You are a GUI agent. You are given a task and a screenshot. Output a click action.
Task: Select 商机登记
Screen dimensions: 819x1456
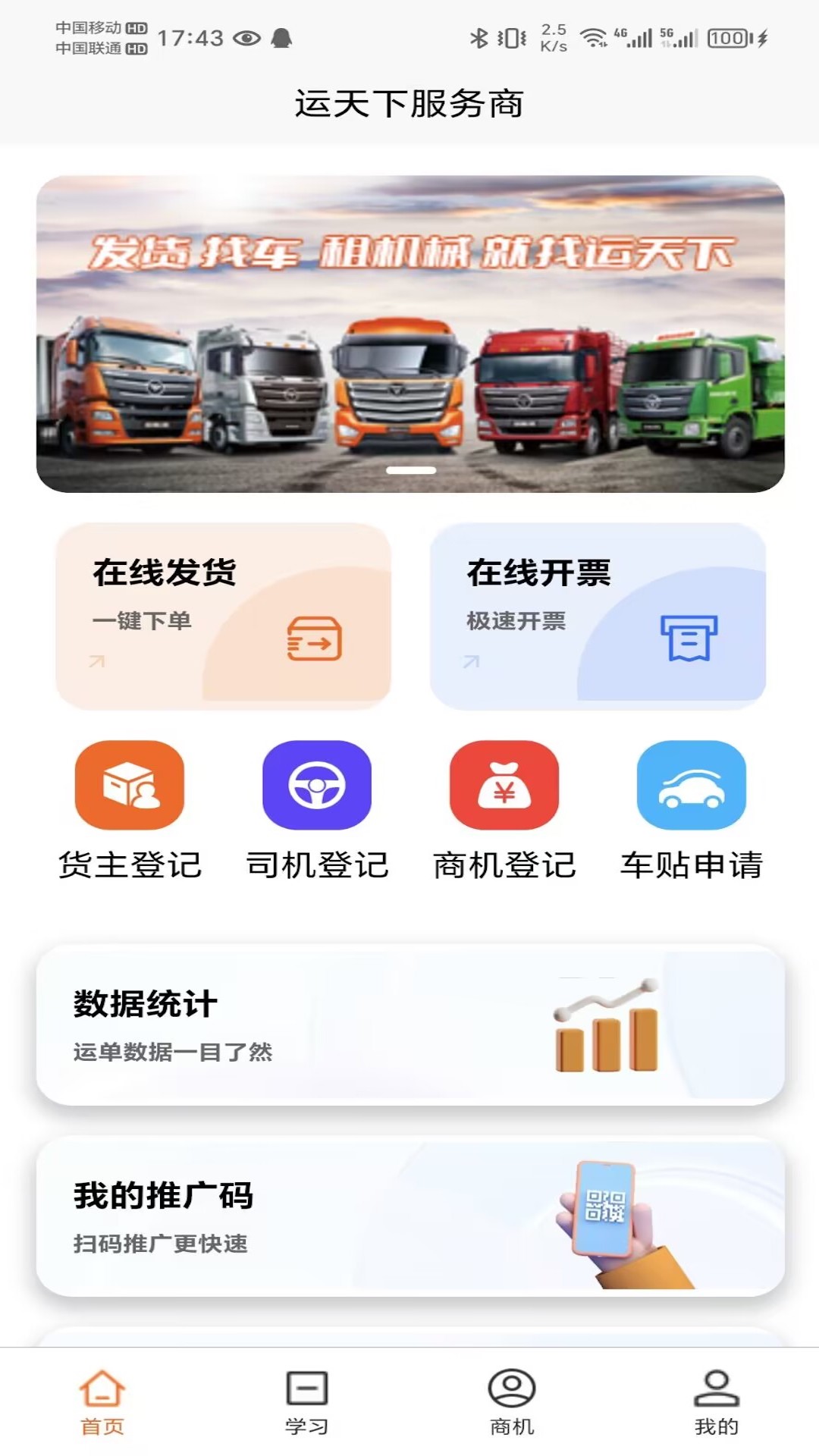point(504,786)
